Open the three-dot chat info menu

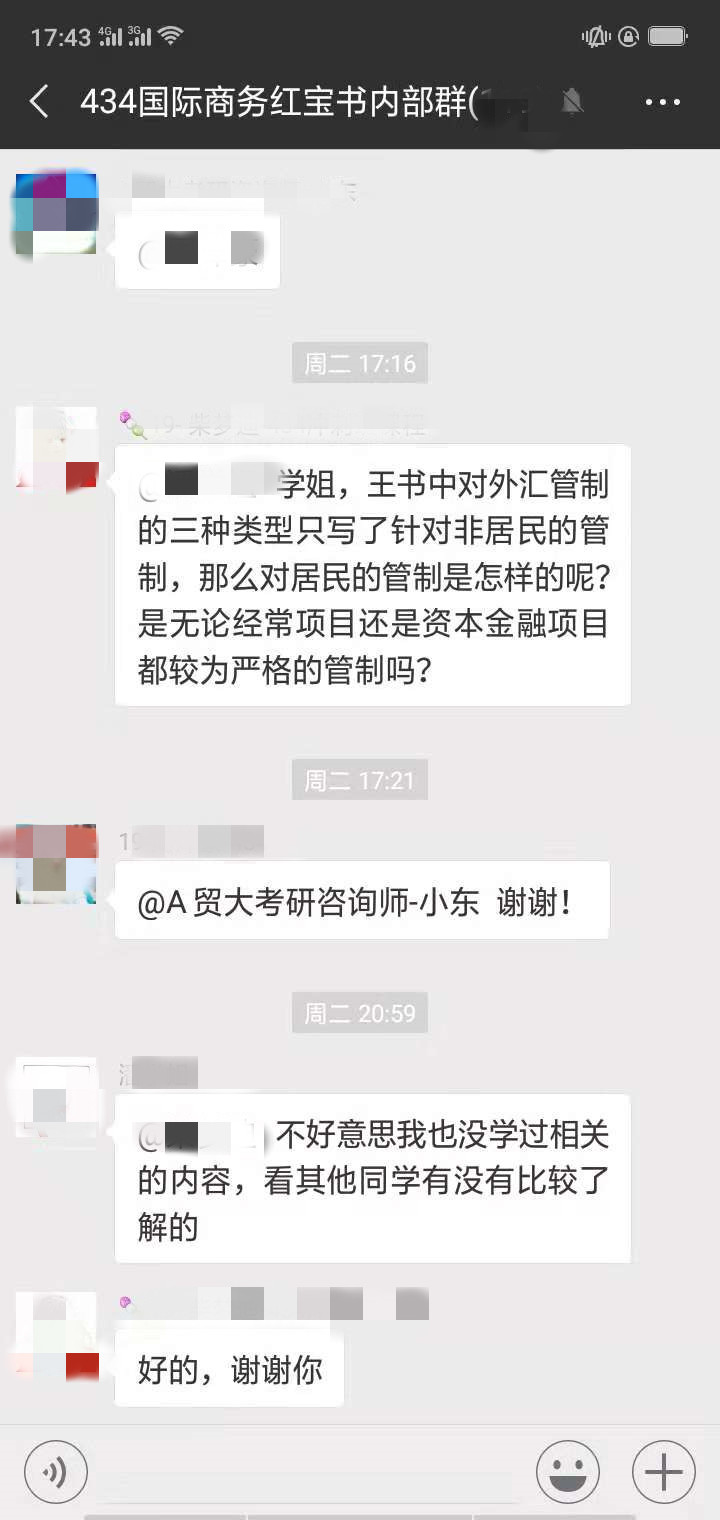[x=662, y=101]
